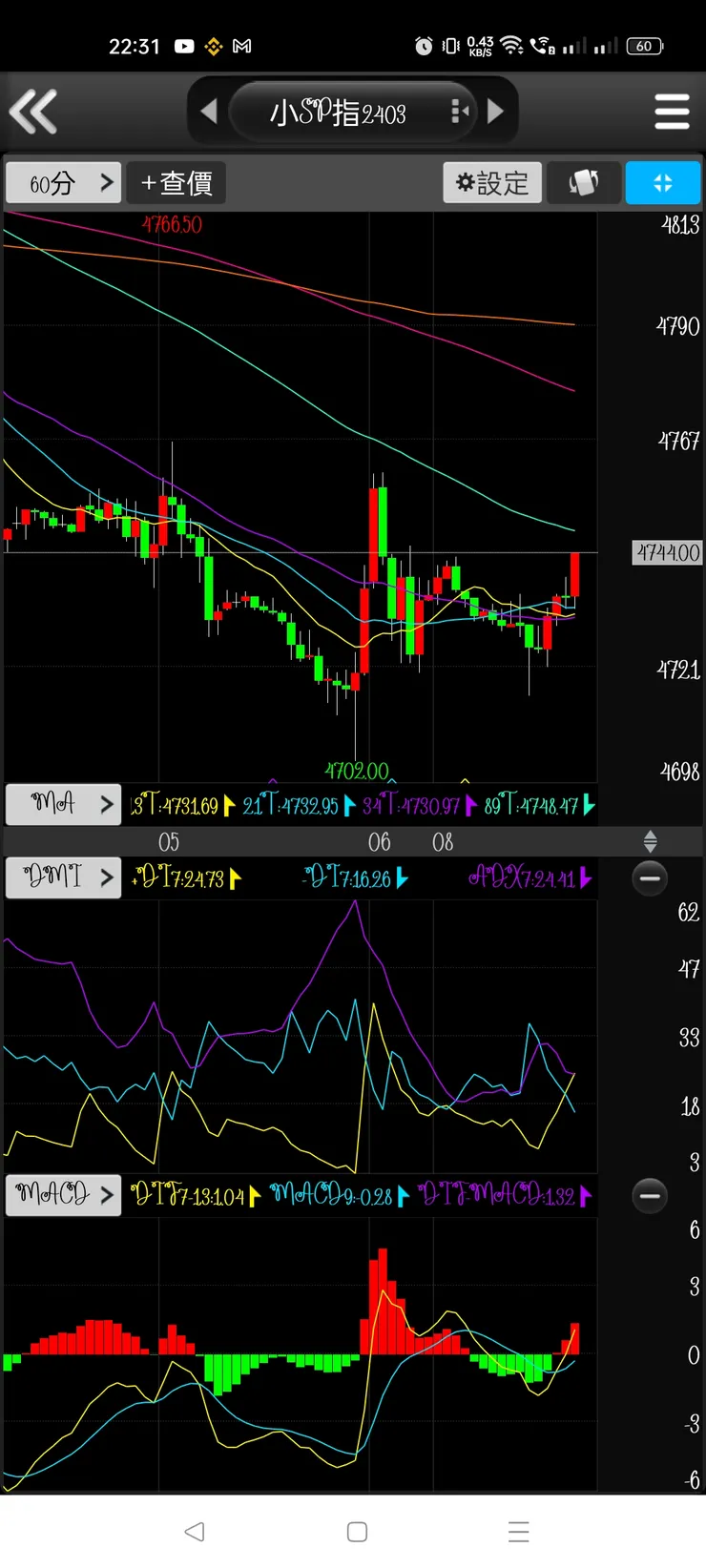Change the MACD indicator selector

[64, 1194]
